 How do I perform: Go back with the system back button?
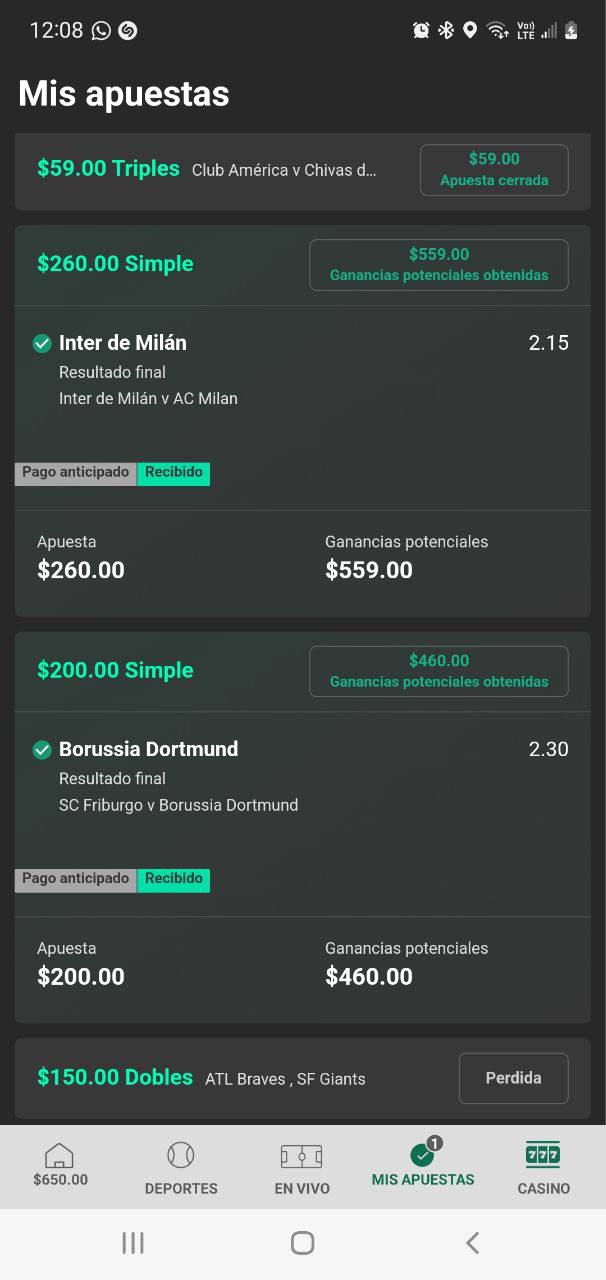coord(473,1243)
